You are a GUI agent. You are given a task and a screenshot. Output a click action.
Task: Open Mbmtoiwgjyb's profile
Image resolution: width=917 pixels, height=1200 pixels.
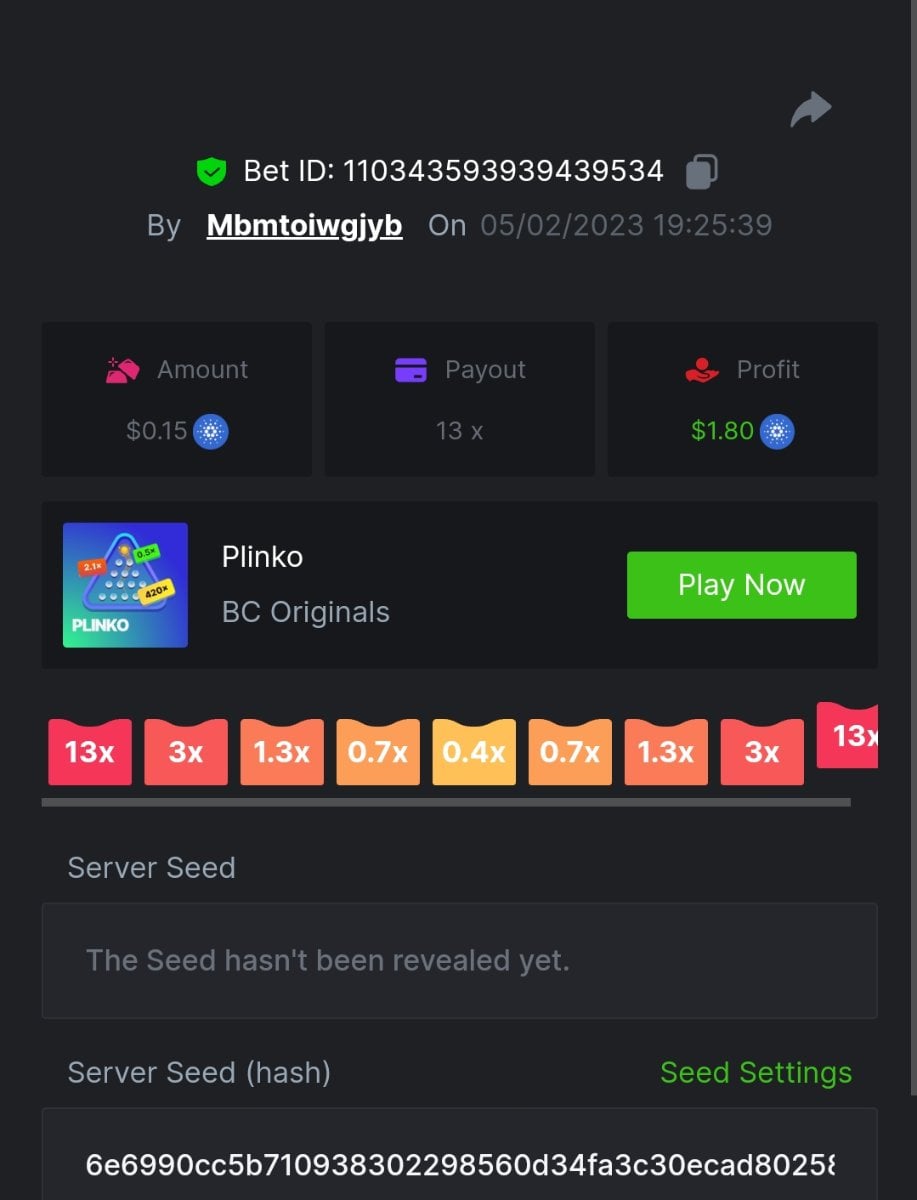pyautogui.click(x=304, y=226)
